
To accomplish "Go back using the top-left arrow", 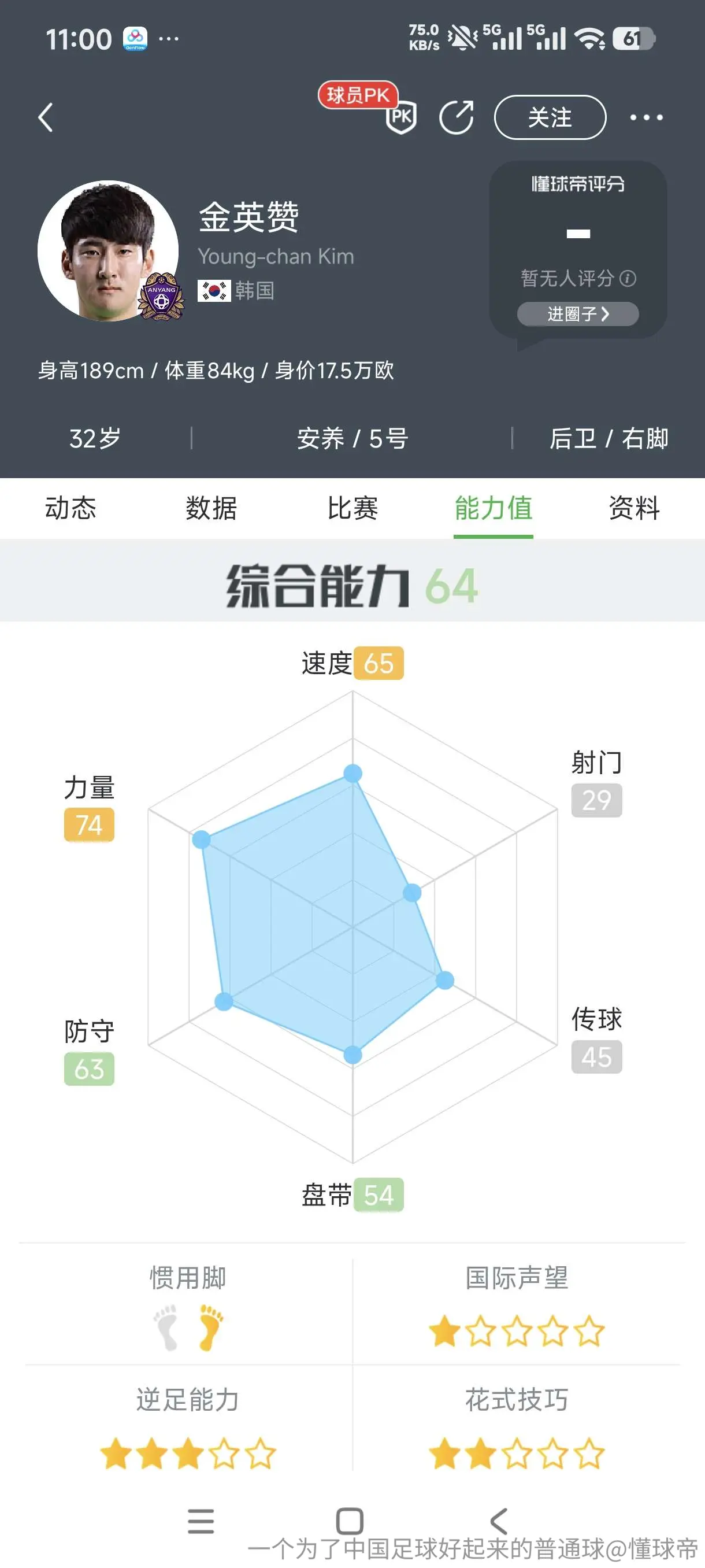I will [x=46, y=117].
